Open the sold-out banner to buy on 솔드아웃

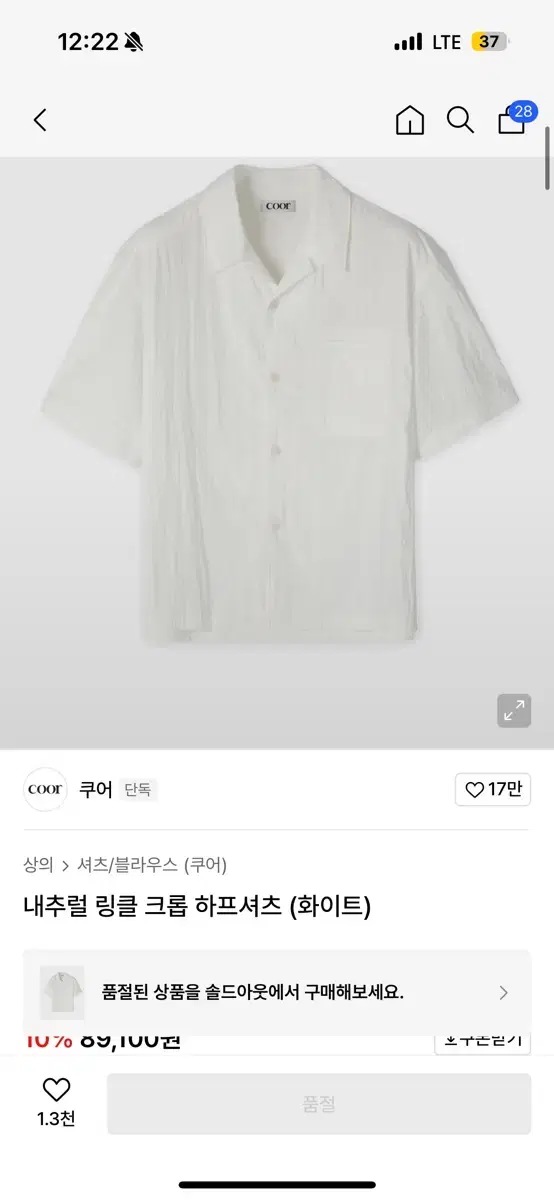277,992
